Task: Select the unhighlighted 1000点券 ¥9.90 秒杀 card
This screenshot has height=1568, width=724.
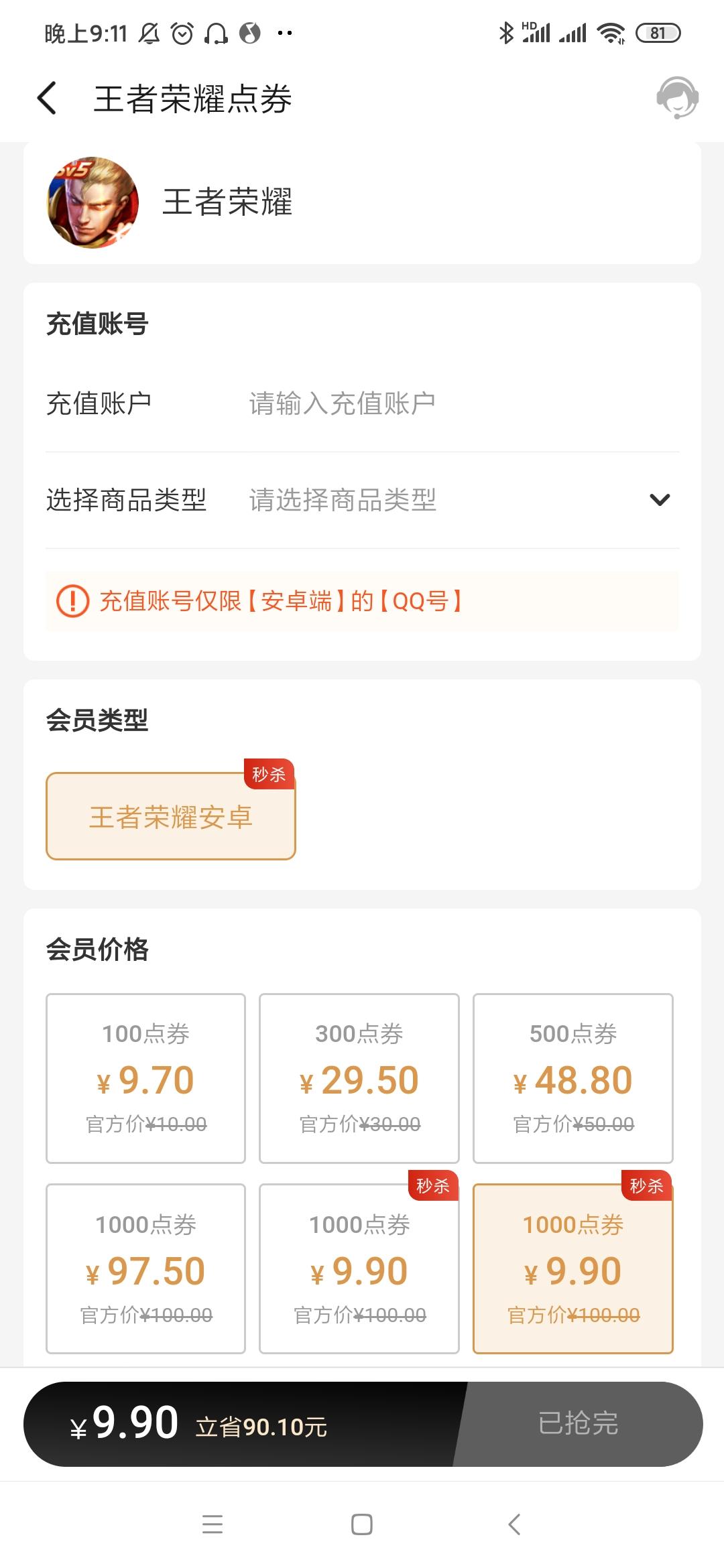Action: [359, 1268]
